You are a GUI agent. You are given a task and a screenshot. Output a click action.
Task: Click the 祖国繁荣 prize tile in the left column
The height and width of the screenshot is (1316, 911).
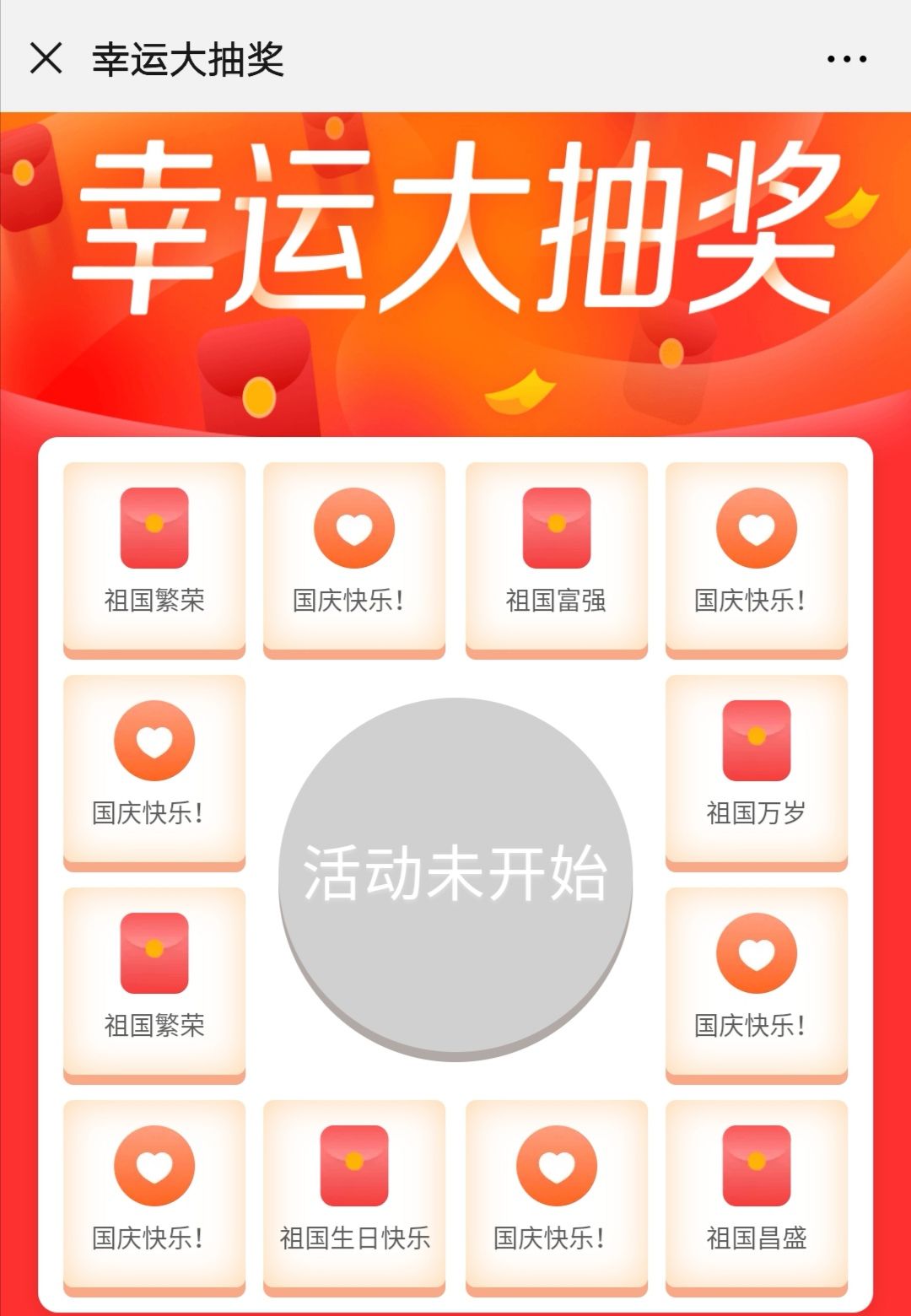coord(155,983)
